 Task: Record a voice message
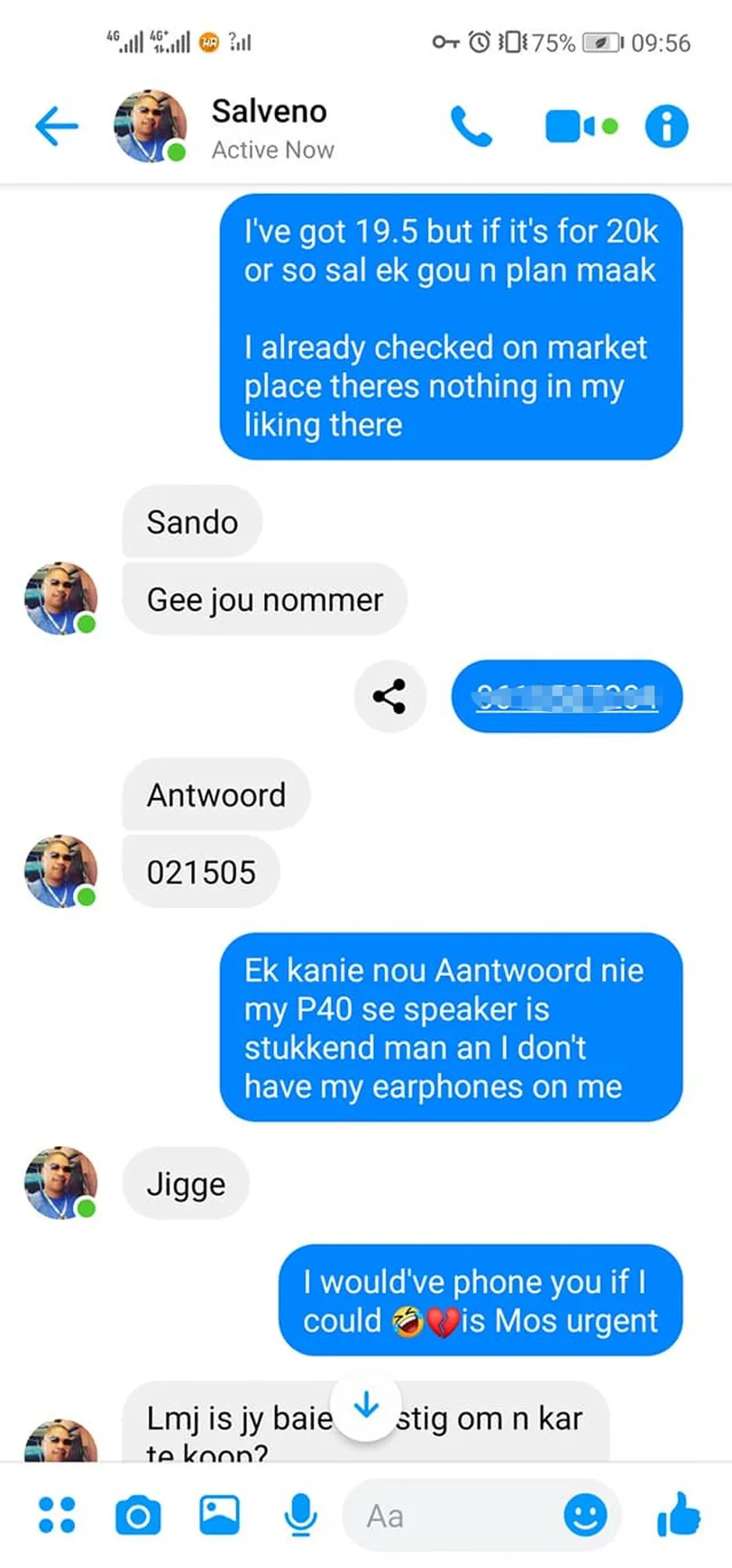(x=300, y=1515)
